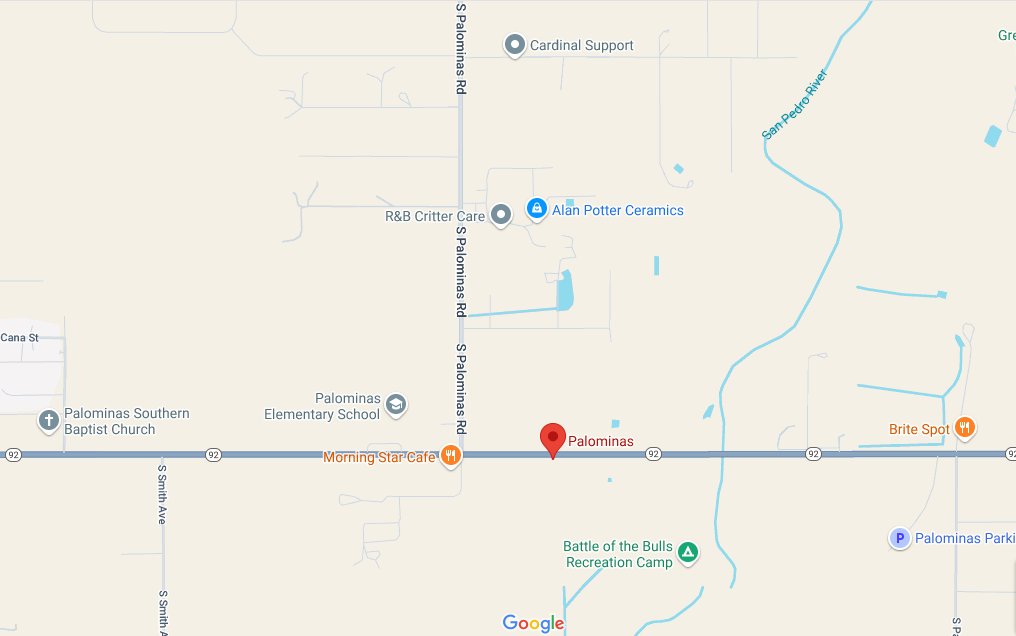Open the Brite Spot restaurant marker
Viewport: 1016px width, 636px height.
(x=964, y=428)
